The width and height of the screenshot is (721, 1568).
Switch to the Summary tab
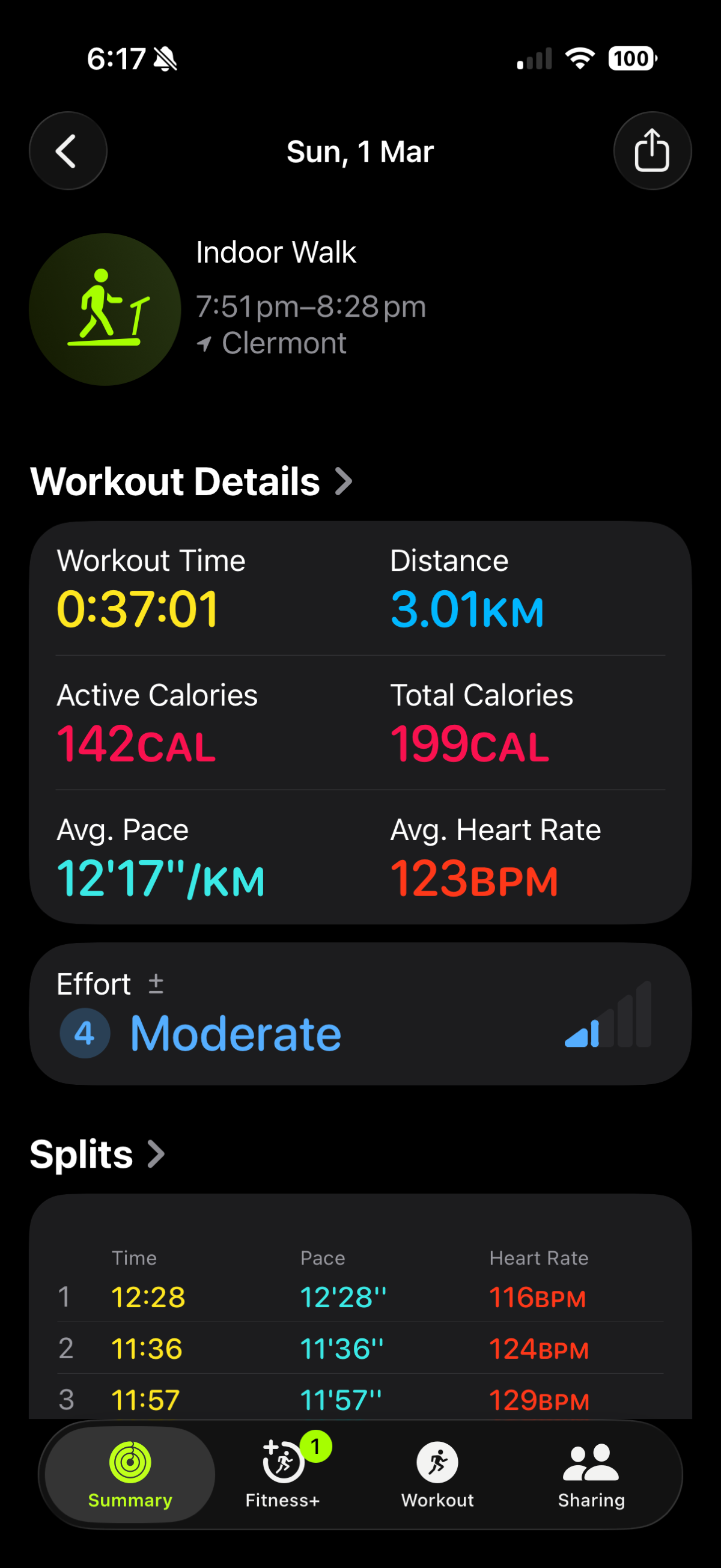(130, 1474)
